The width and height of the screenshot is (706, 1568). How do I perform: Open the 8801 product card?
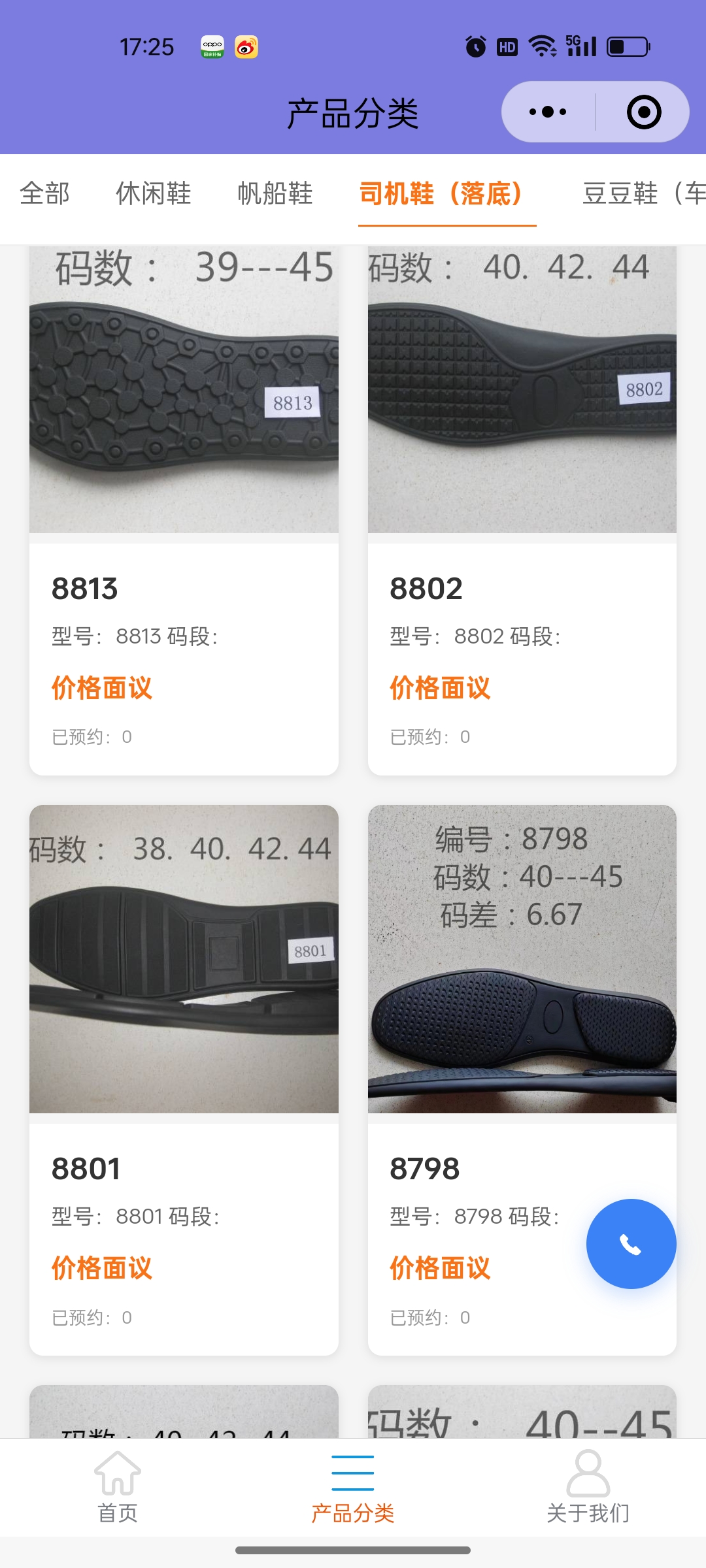[184, 1078]
